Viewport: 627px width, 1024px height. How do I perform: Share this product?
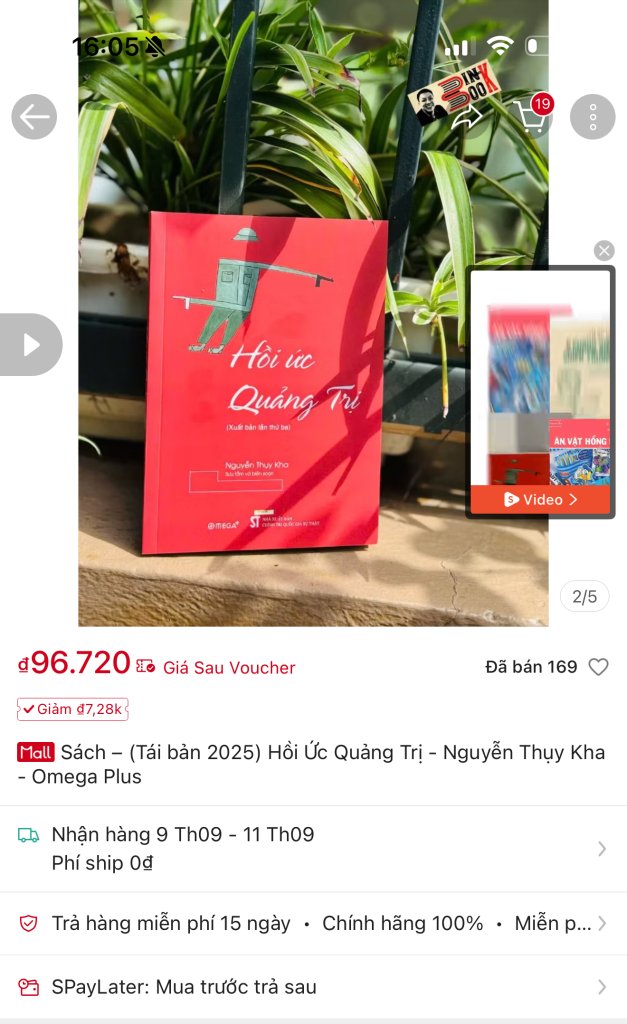467,117
